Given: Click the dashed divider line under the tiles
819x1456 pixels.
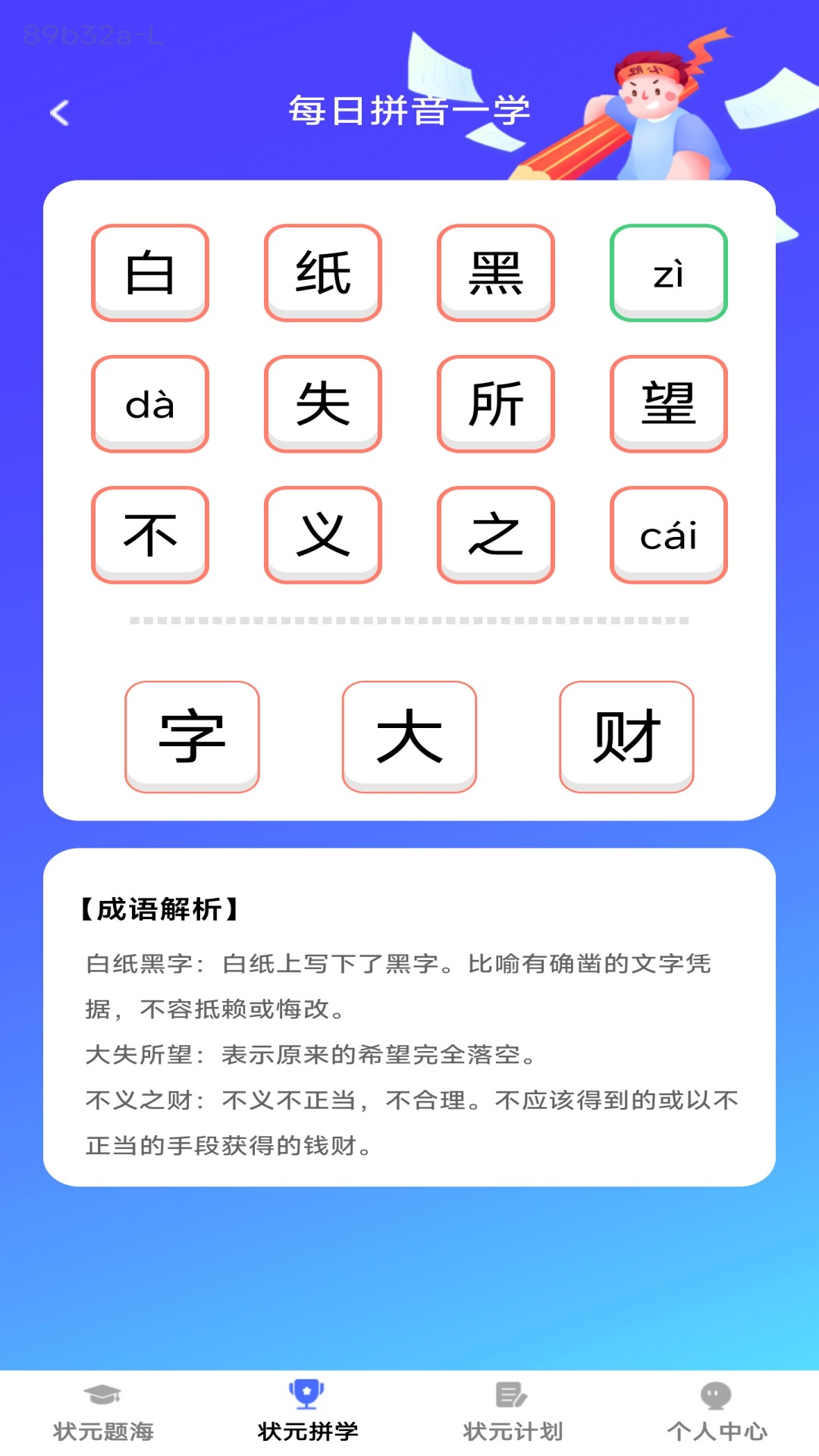Looking at the screenshot, I should tap(409, 620).
